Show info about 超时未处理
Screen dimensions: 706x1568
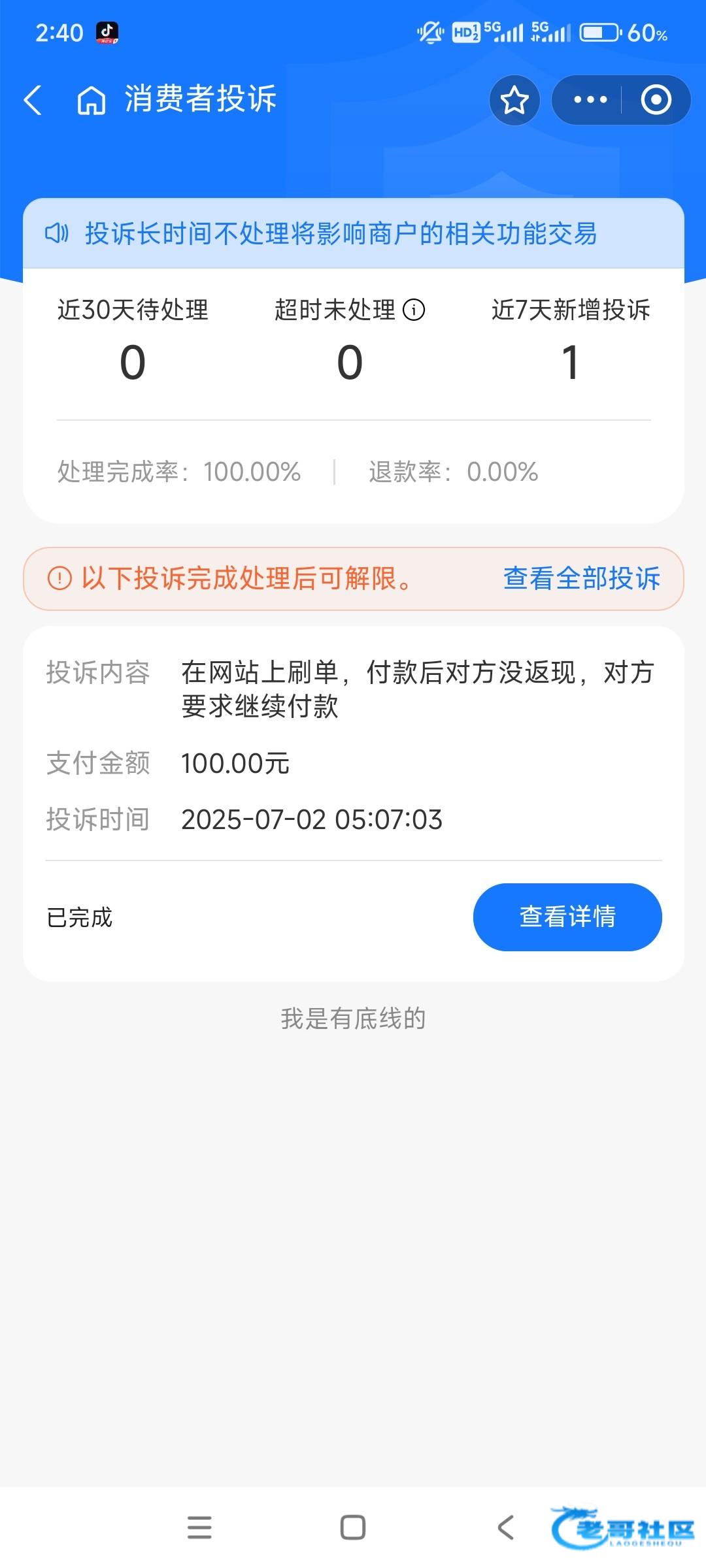click(414, 310)
